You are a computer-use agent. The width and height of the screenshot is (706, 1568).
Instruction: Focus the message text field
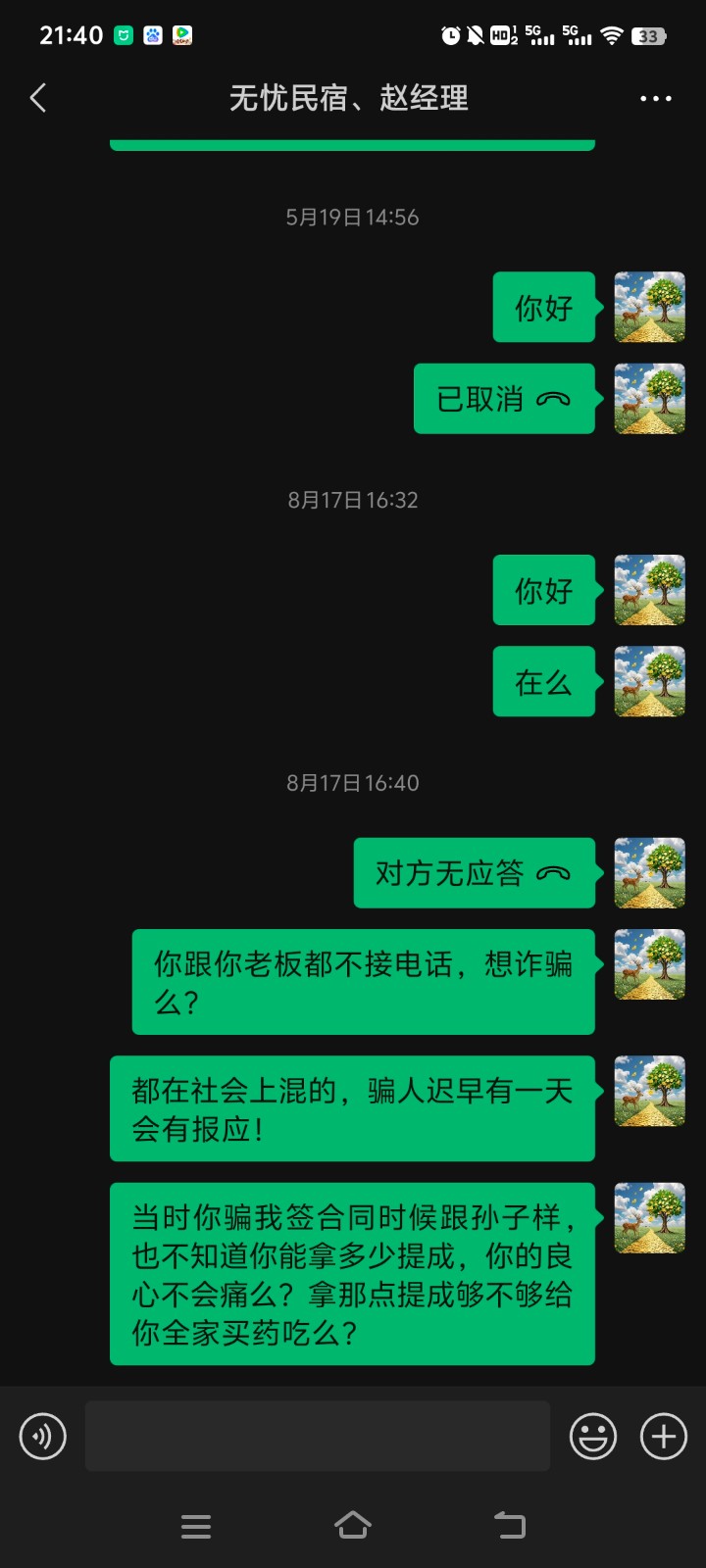pos(317,1437)
